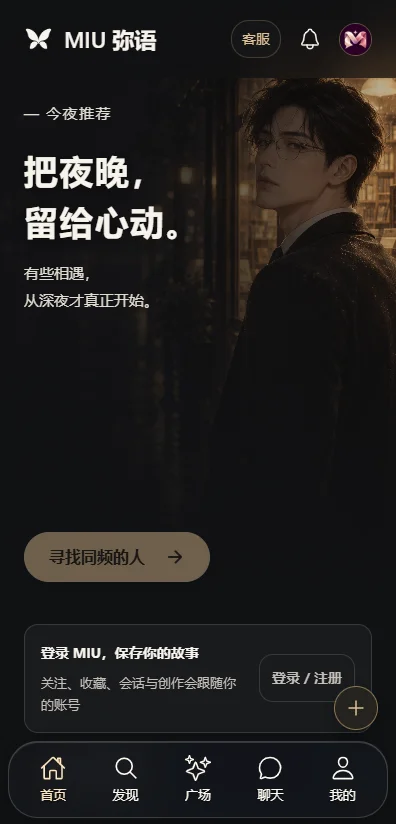Screen dimensions: 396x824
Task: Open the 广场 tab
Action: click(x=198, y=779)
